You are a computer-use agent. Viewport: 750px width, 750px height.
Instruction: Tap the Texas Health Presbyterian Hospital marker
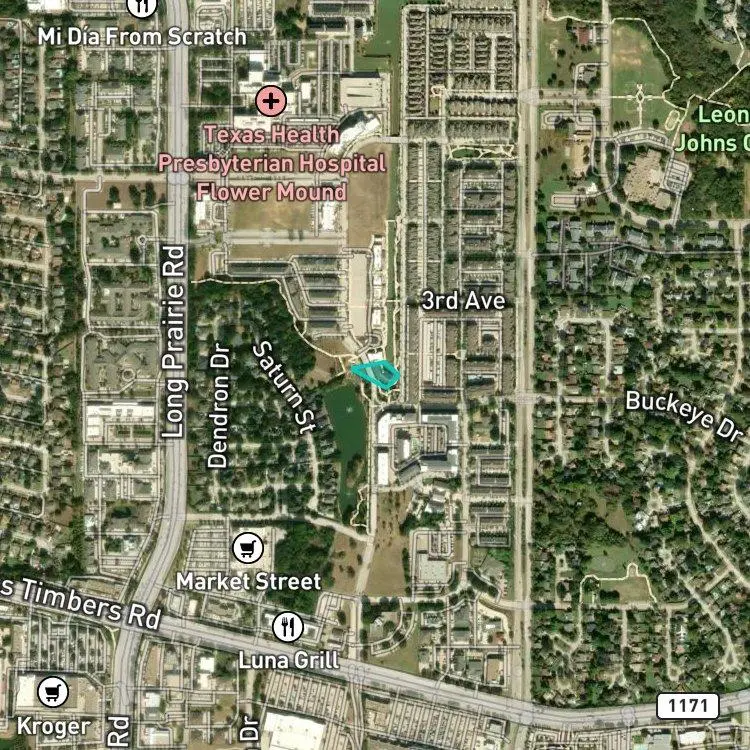click(271, 101)
